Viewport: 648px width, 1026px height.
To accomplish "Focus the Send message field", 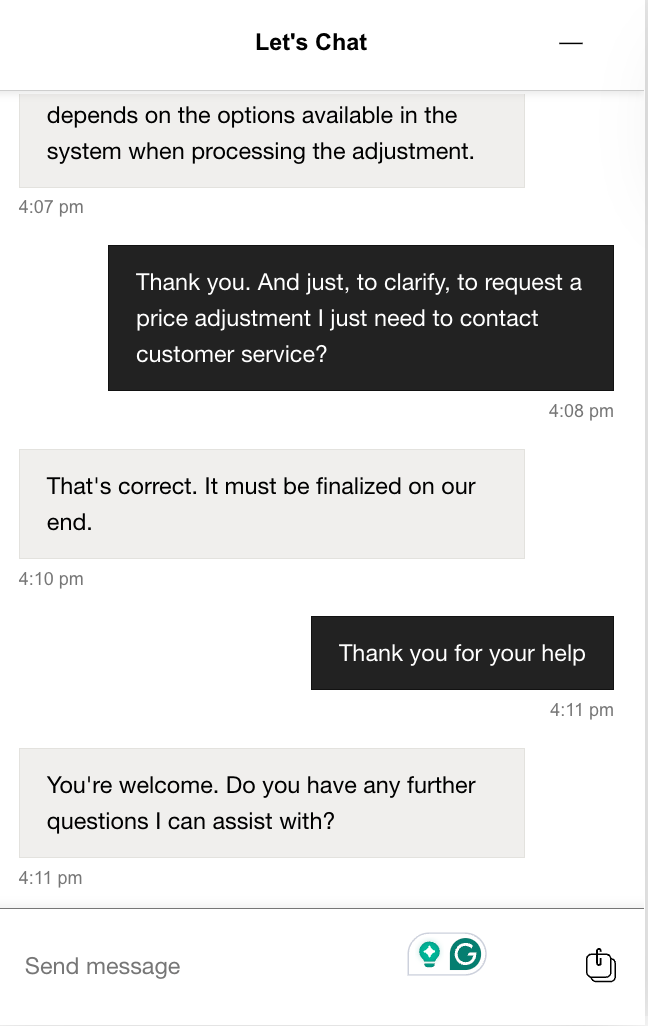I will tap(209, 966).
